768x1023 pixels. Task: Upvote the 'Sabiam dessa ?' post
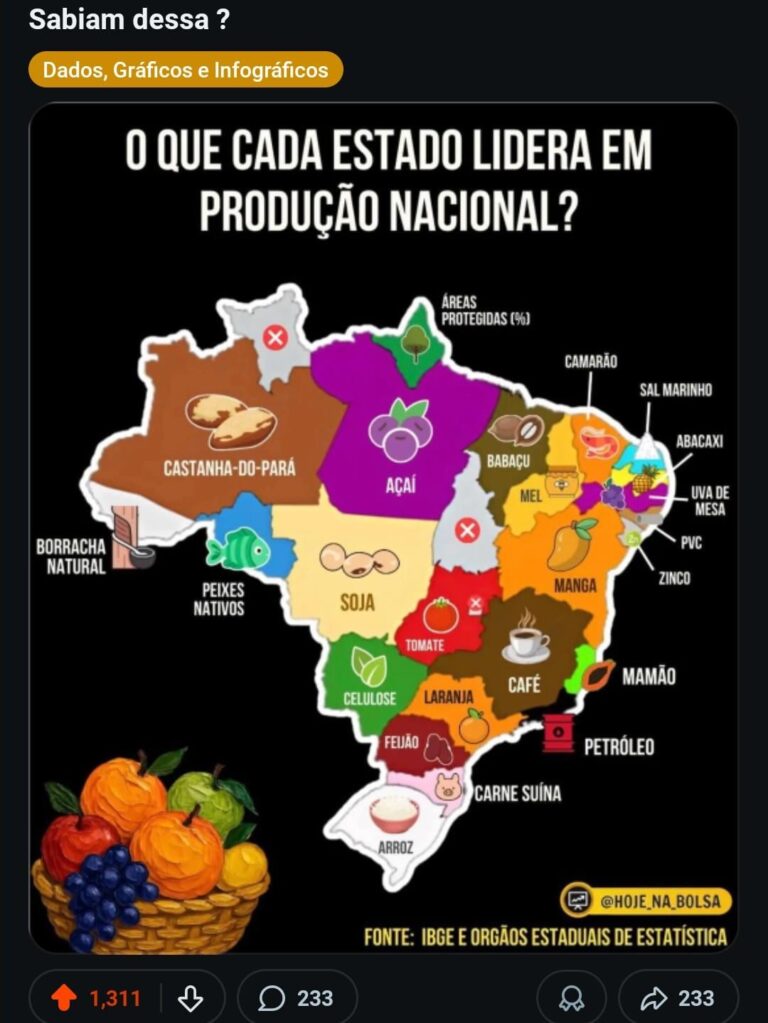(64, 997)
